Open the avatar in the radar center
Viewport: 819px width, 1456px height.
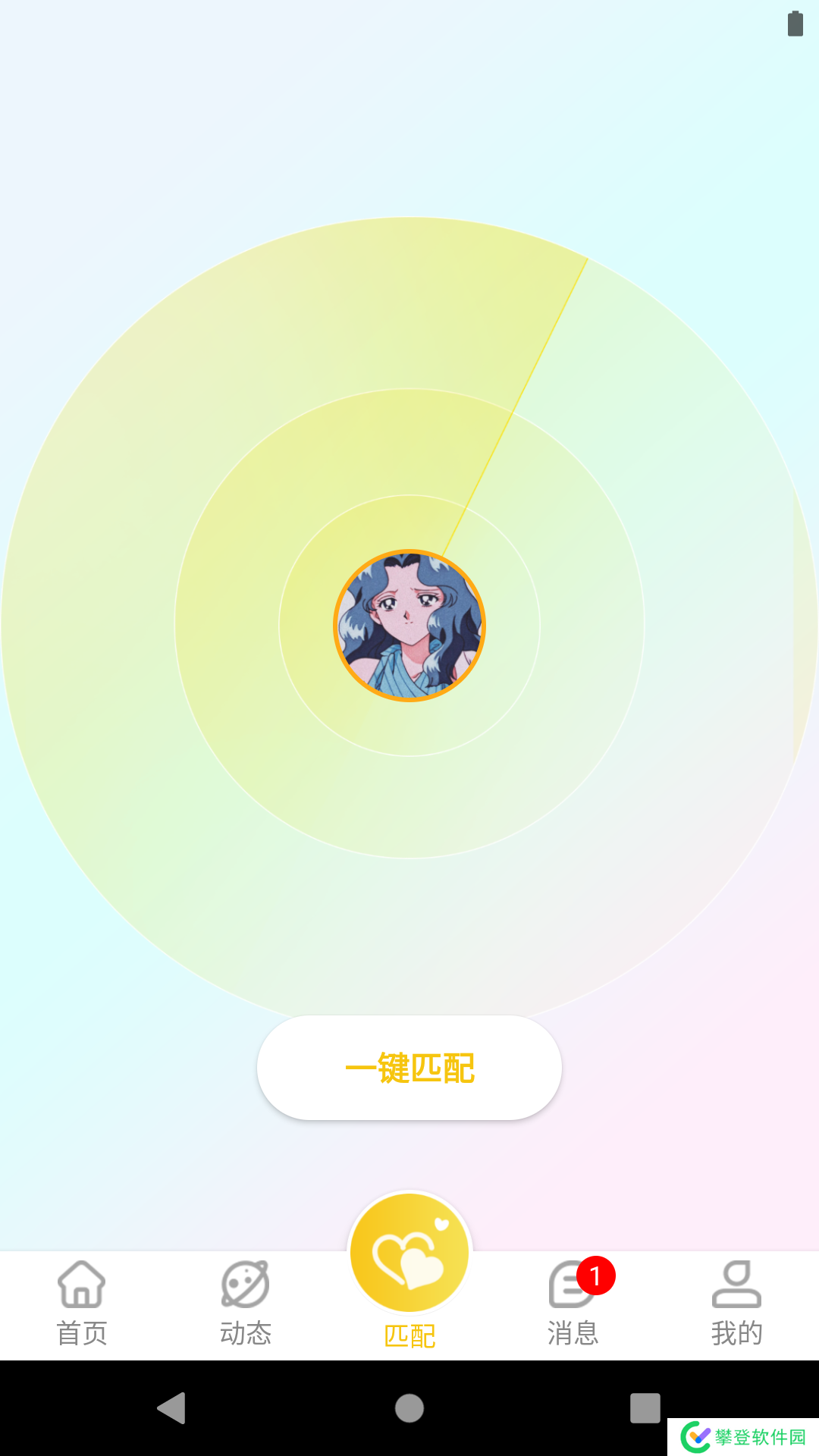(x=409, y=626)
